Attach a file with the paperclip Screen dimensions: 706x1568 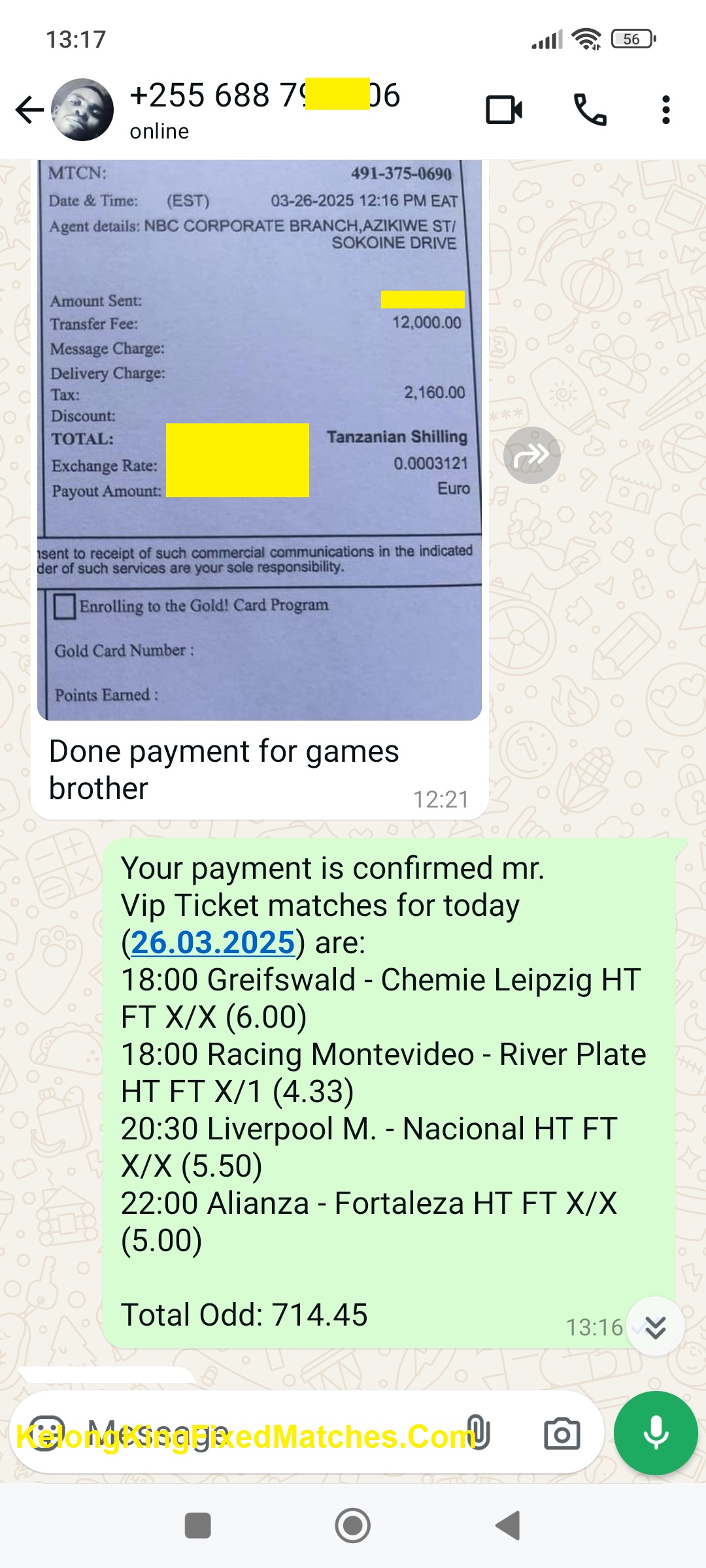click(x=478, y=1433)
